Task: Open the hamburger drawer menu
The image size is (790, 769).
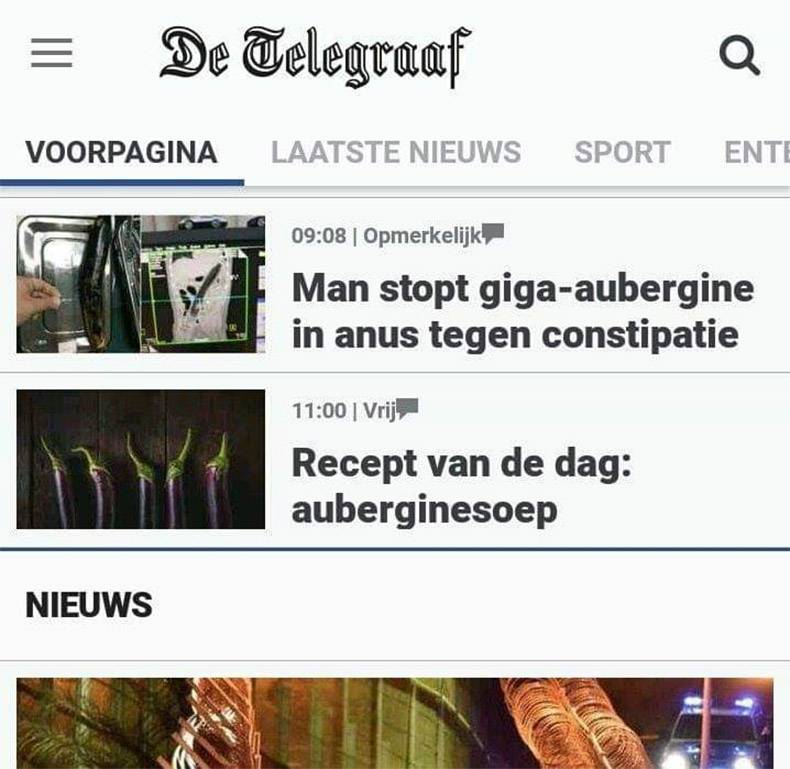Action: pos(51,53)
